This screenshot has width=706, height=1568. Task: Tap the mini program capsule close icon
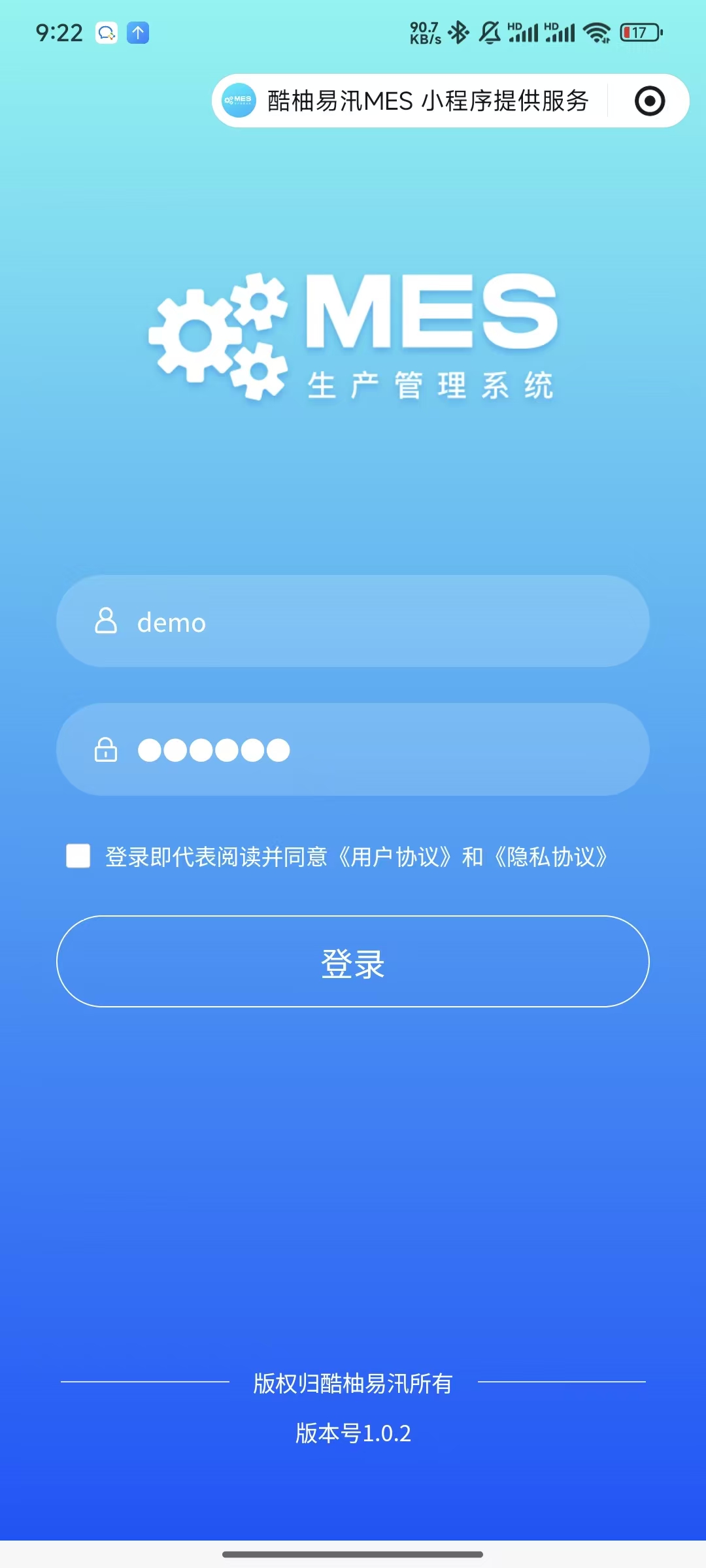650,101
